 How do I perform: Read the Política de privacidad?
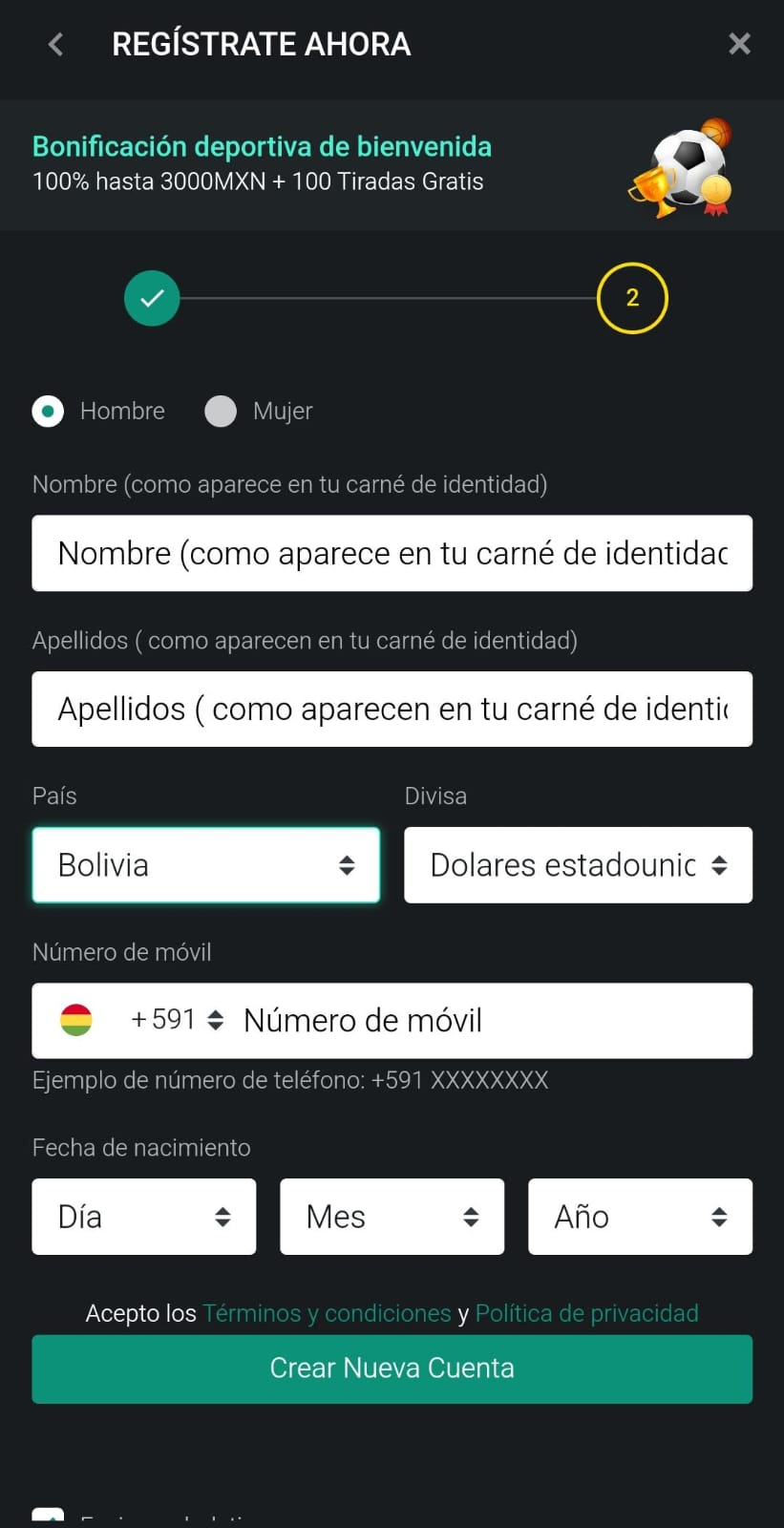586,1313
